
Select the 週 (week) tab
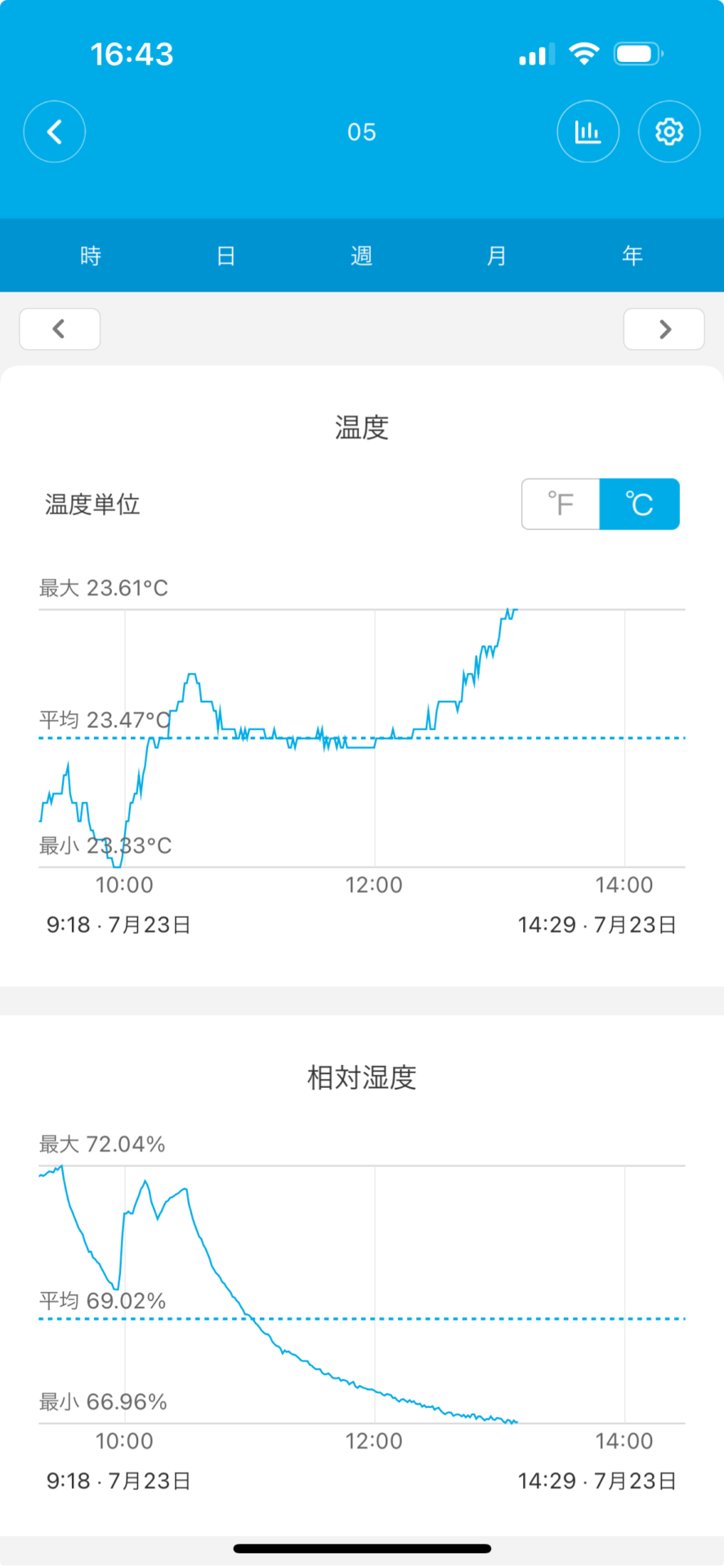pyautogui.click(x=360, y=256)
